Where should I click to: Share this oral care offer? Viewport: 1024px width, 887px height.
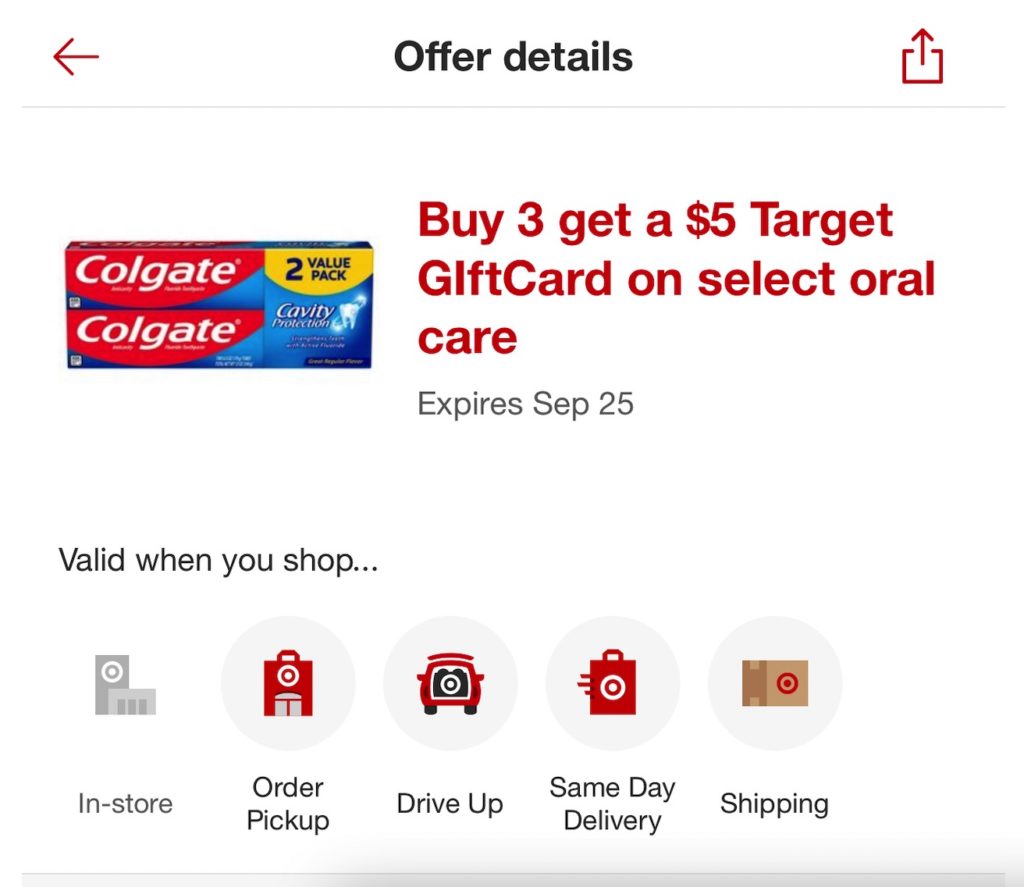click(922, 57)
